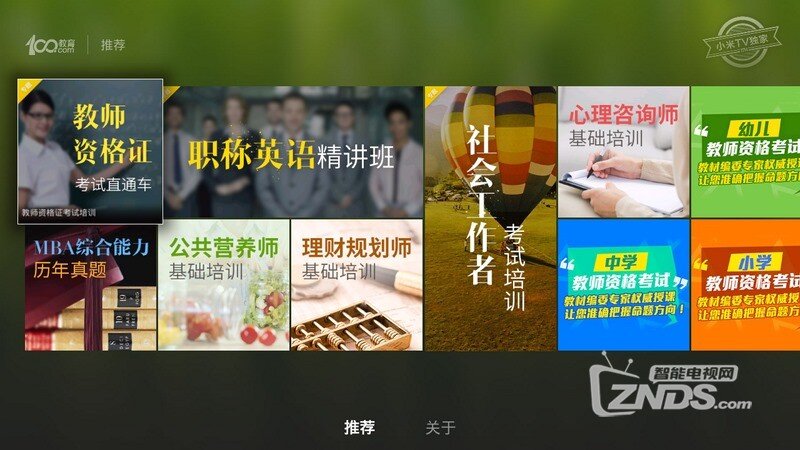
Task: Open 小学 教师资格考试 card
Action: [746, 285]
